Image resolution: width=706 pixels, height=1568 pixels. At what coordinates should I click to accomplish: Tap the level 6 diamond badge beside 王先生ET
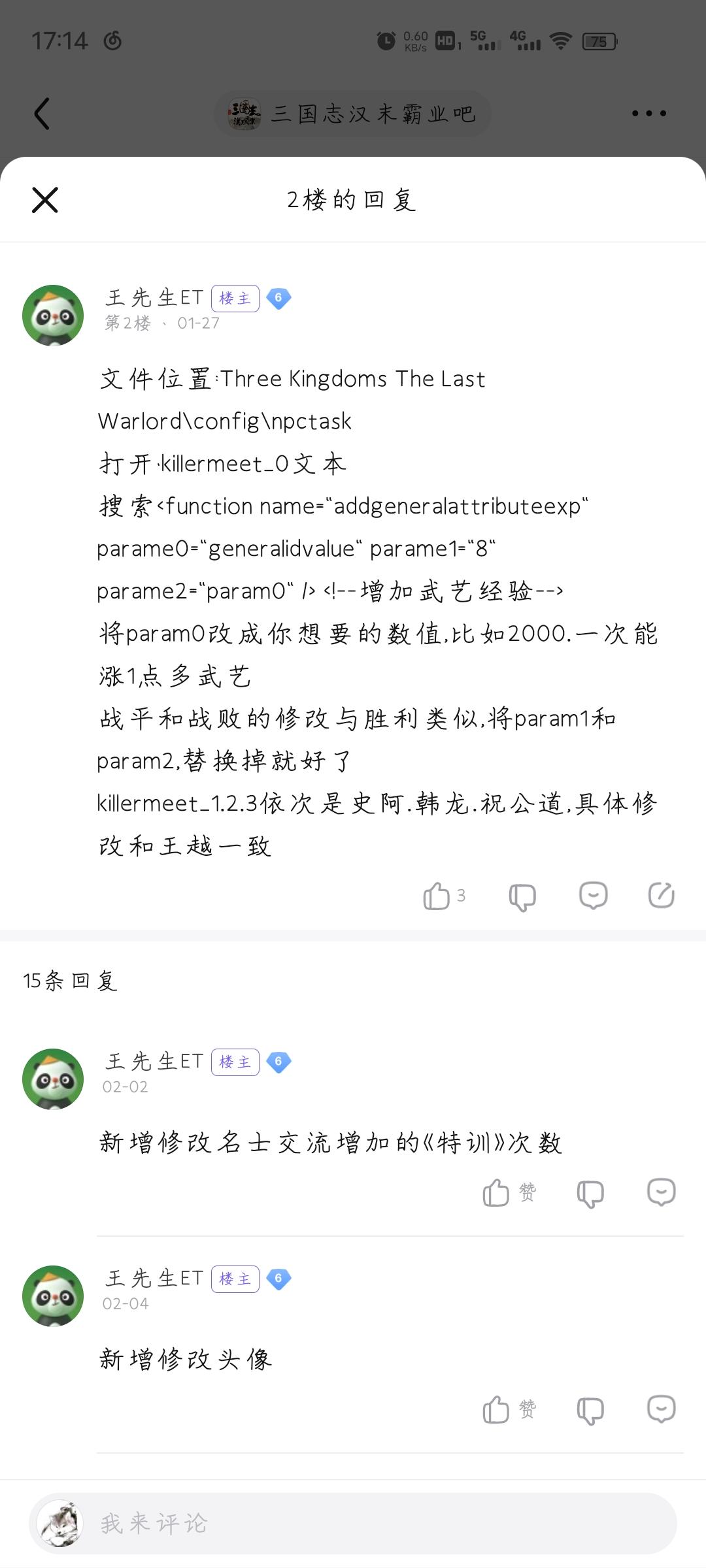point(280,298)
